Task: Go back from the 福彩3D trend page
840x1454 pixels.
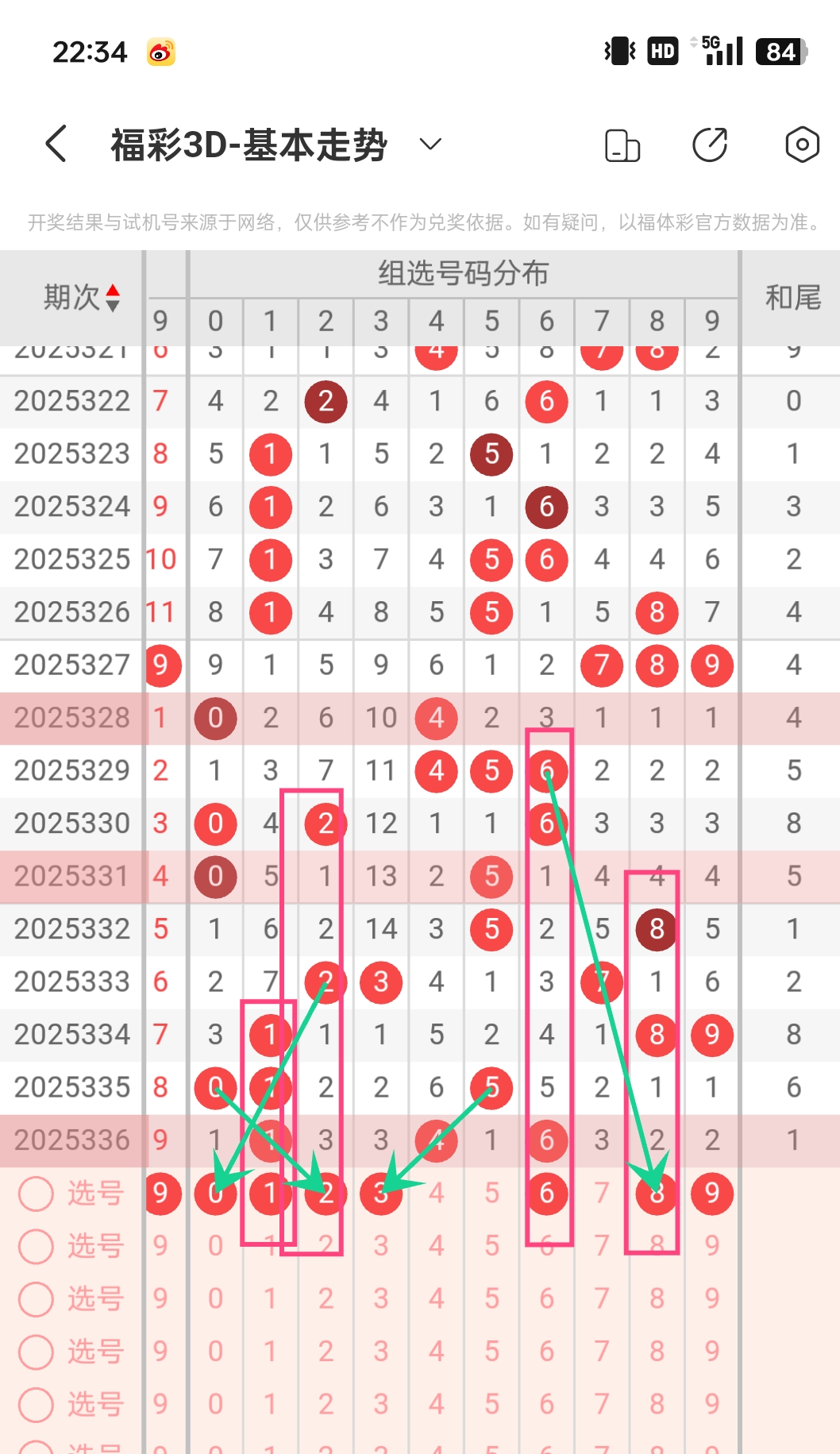Action: (56, 144)
